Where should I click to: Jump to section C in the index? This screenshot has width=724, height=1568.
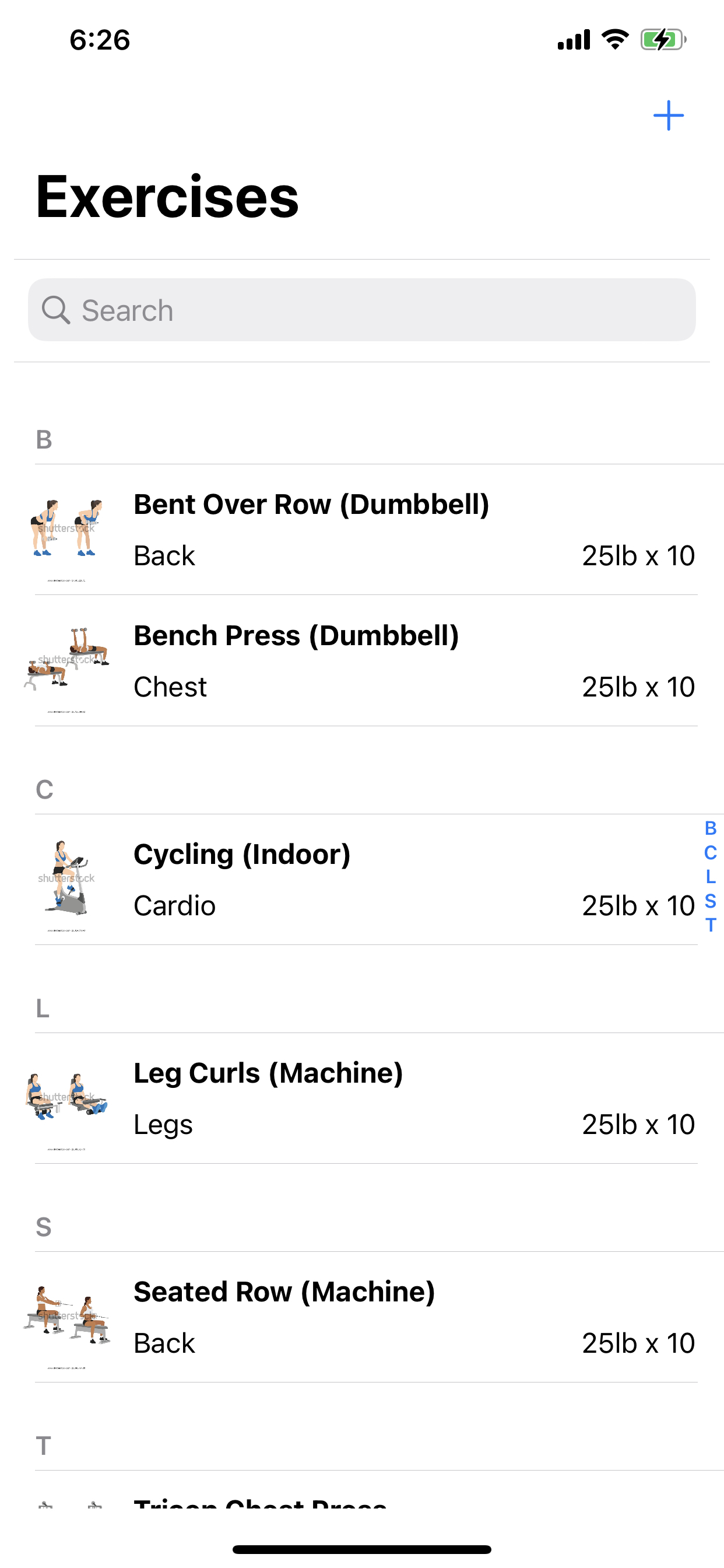pos(710,853)
